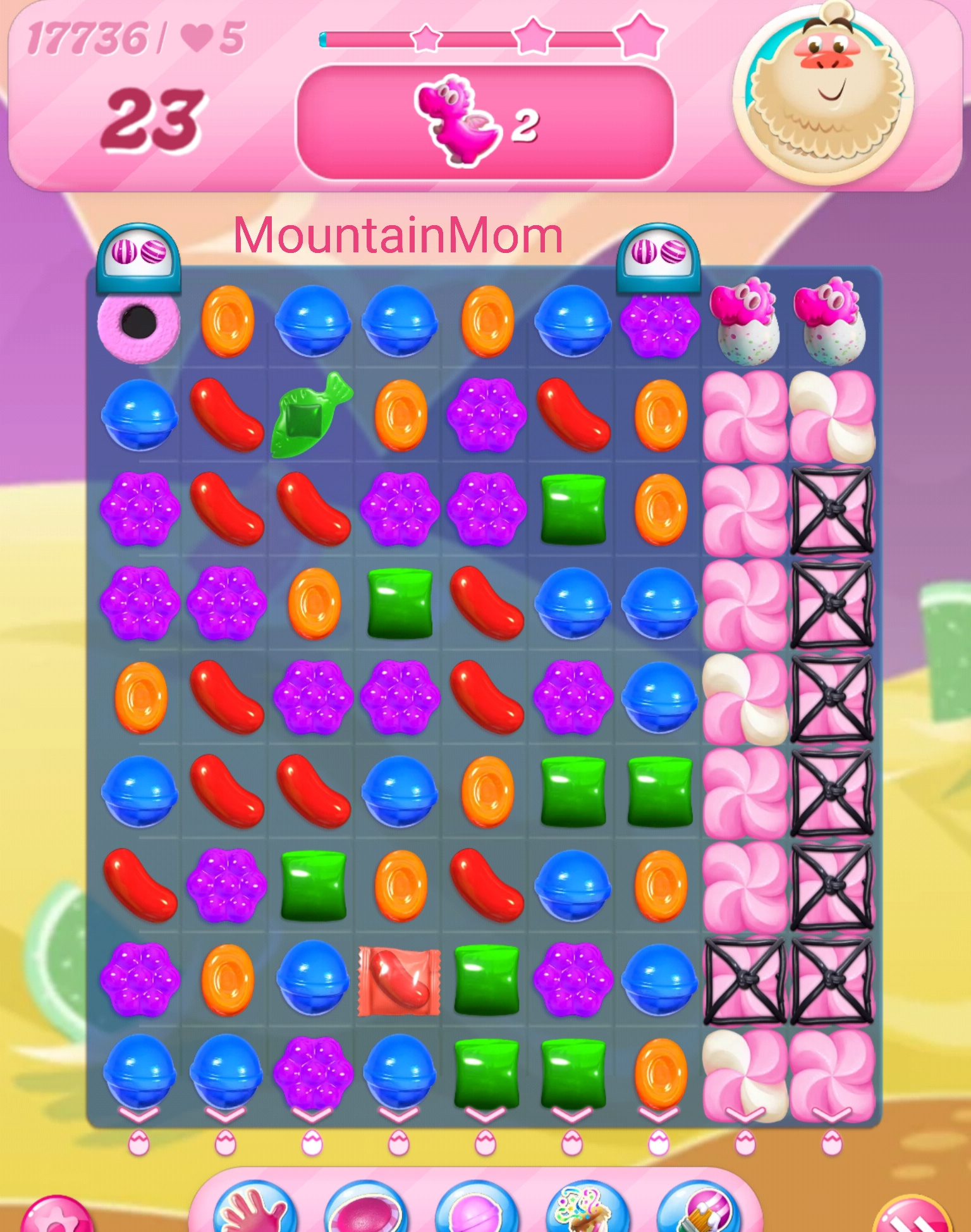Select the free switch hand booster
971x1232 pixels.
click(254, 1210)
